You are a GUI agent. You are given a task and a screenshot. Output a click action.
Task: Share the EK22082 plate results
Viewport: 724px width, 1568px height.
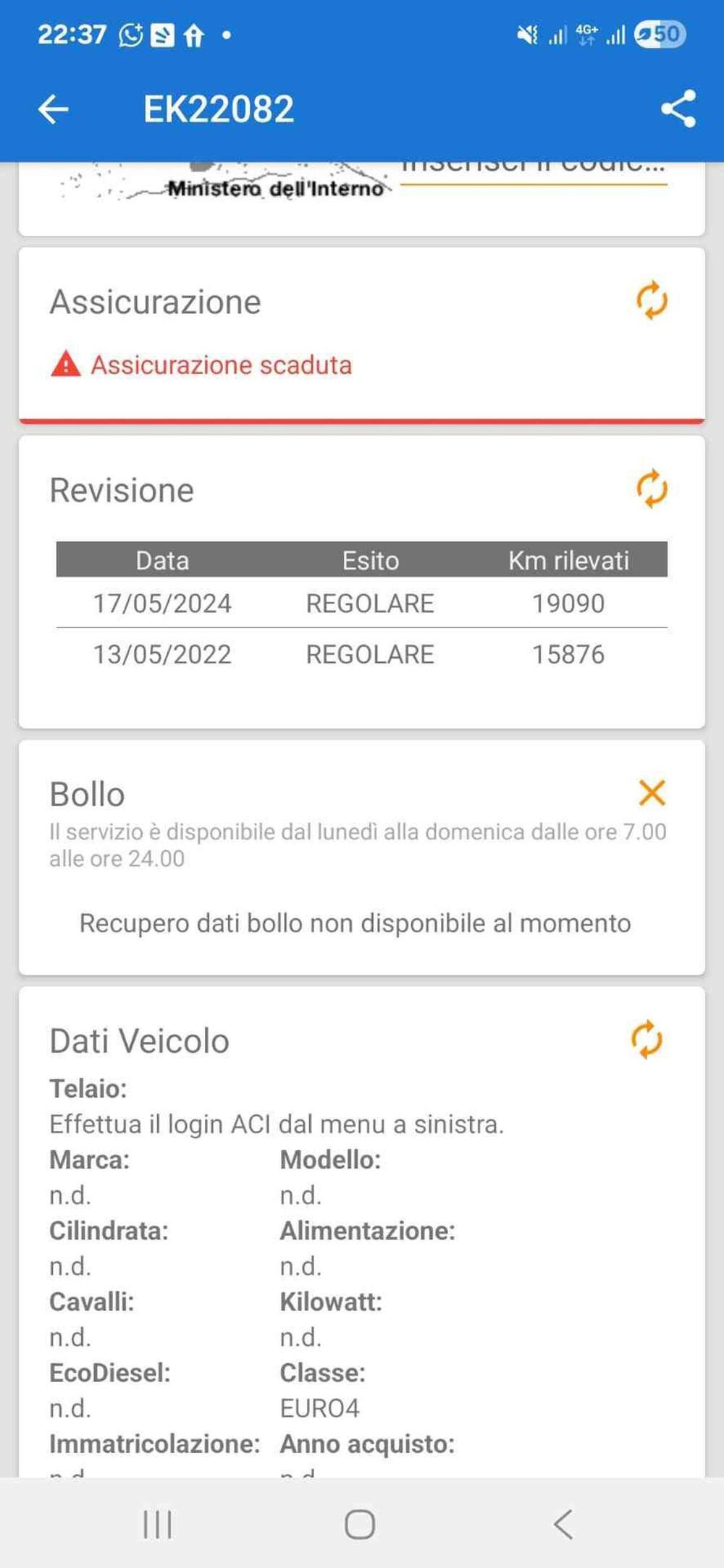tap(678, 108)
